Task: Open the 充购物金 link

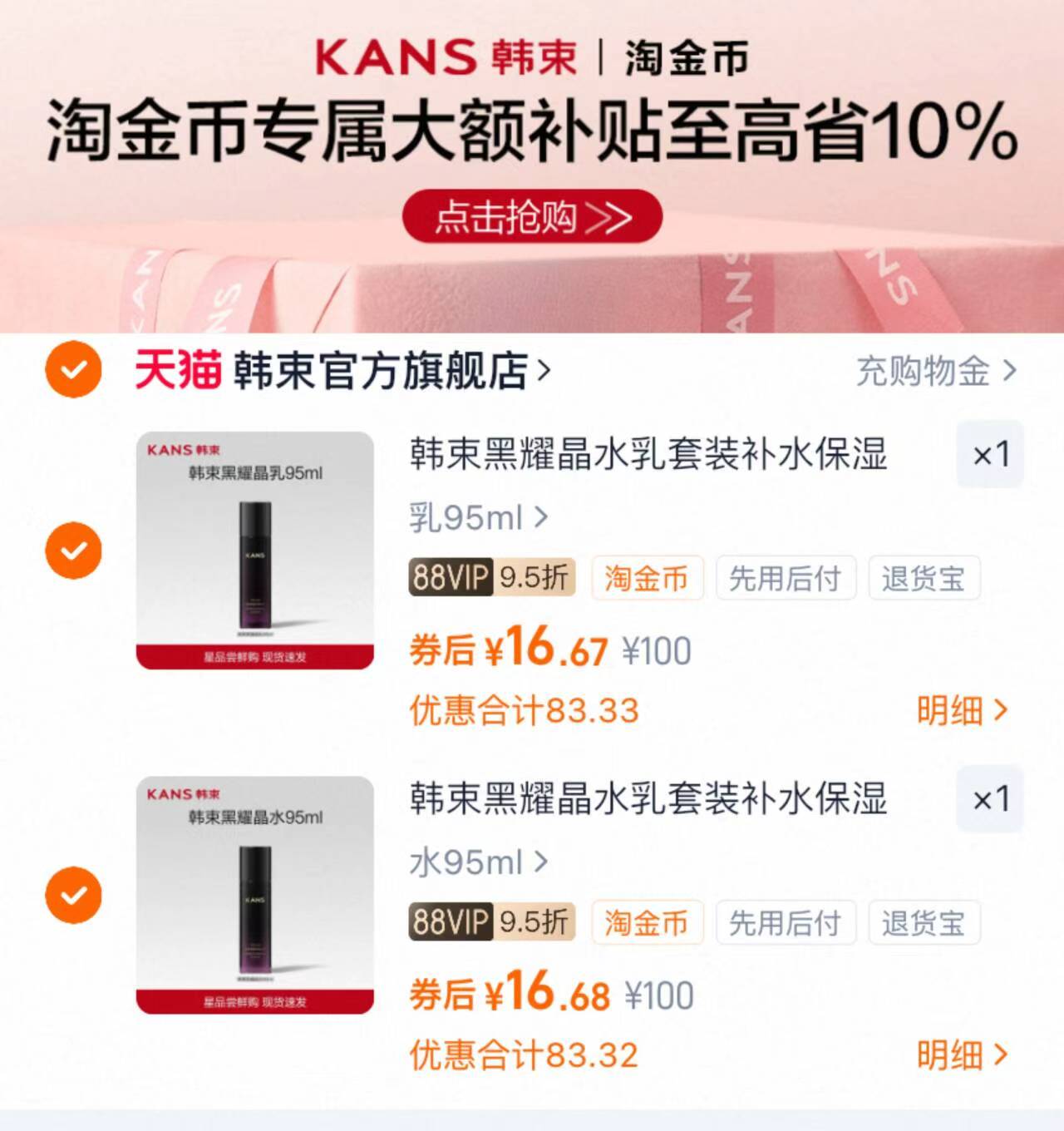Action: tap(927, 373)
